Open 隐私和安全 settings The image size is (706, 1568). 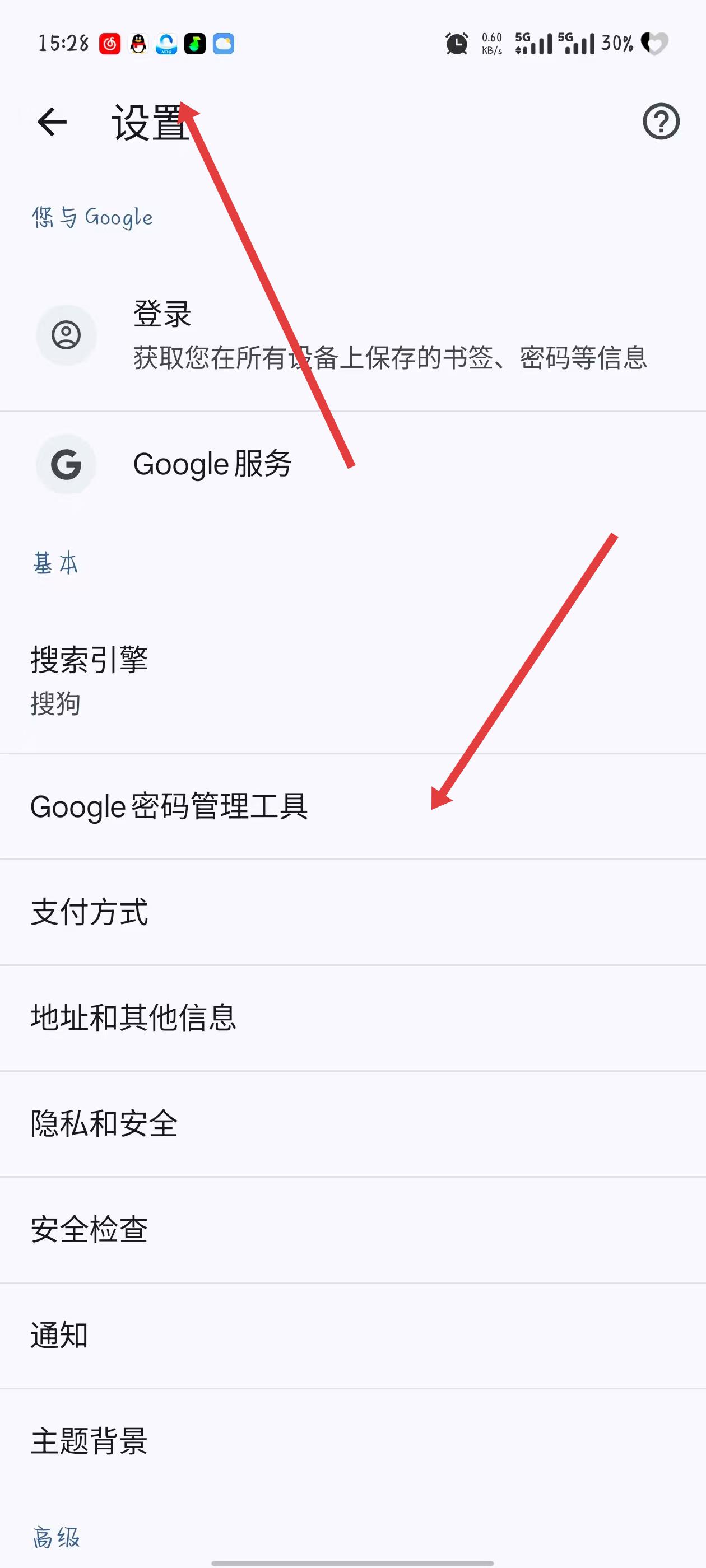coord(352,1123)
